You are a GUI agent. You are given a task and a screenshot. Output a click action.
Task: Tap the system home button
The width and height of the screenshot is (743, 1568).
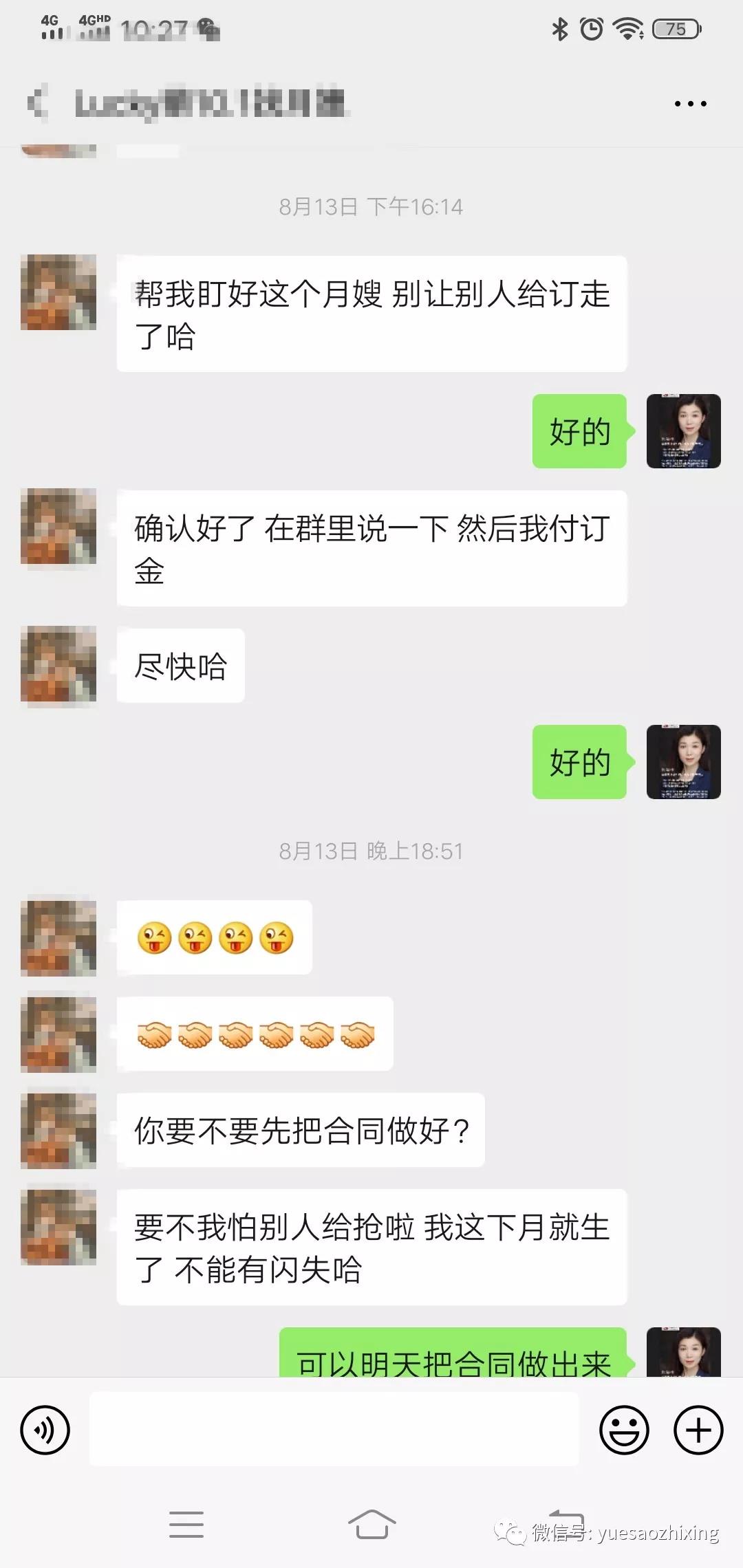point(371,1524)
